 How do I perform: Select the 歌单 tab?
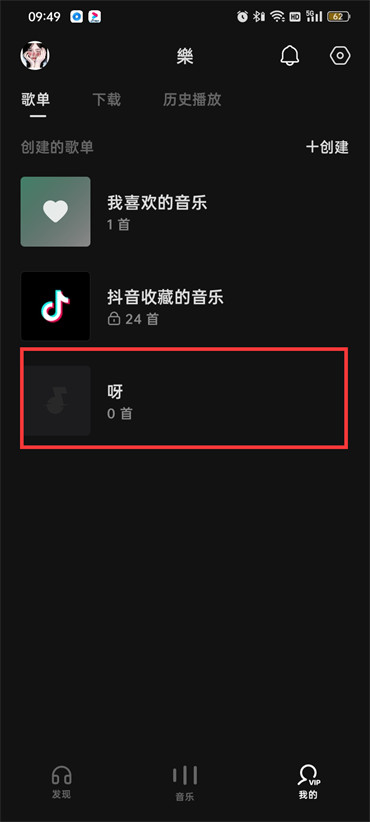pos(36,100)
